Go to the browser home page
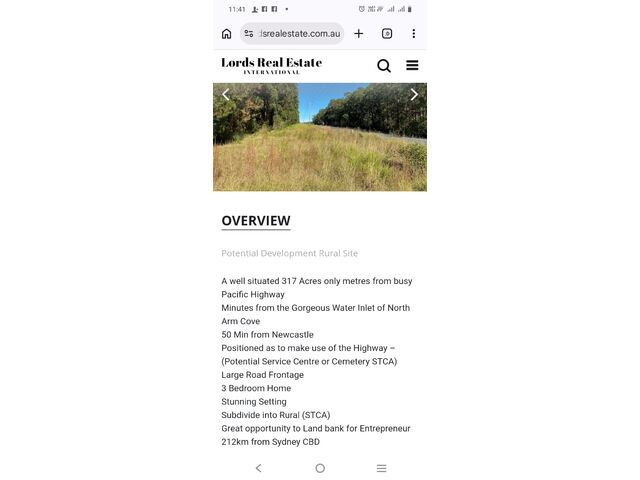Image resolution: width=640 pixels, height=480 pixels. click(227, 34)
